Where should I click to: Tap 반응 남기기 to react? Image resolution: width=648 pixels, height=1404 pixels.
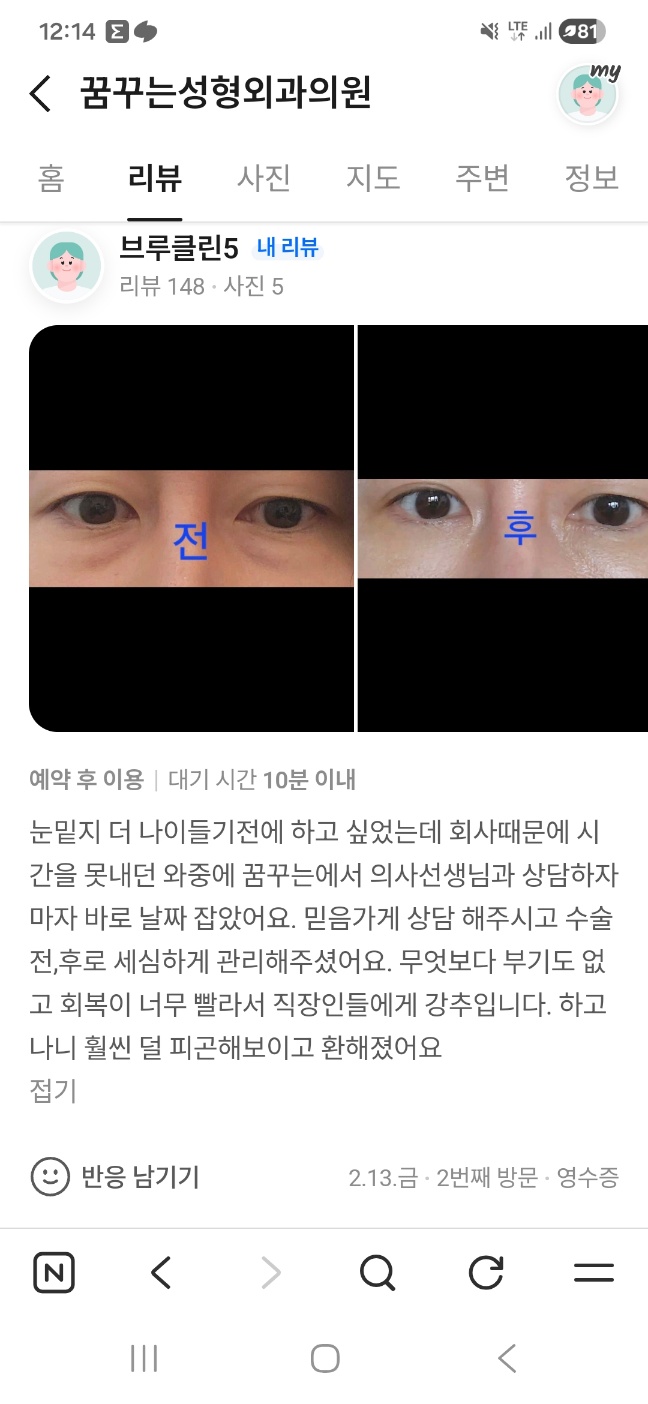[x=116, y=1177]
